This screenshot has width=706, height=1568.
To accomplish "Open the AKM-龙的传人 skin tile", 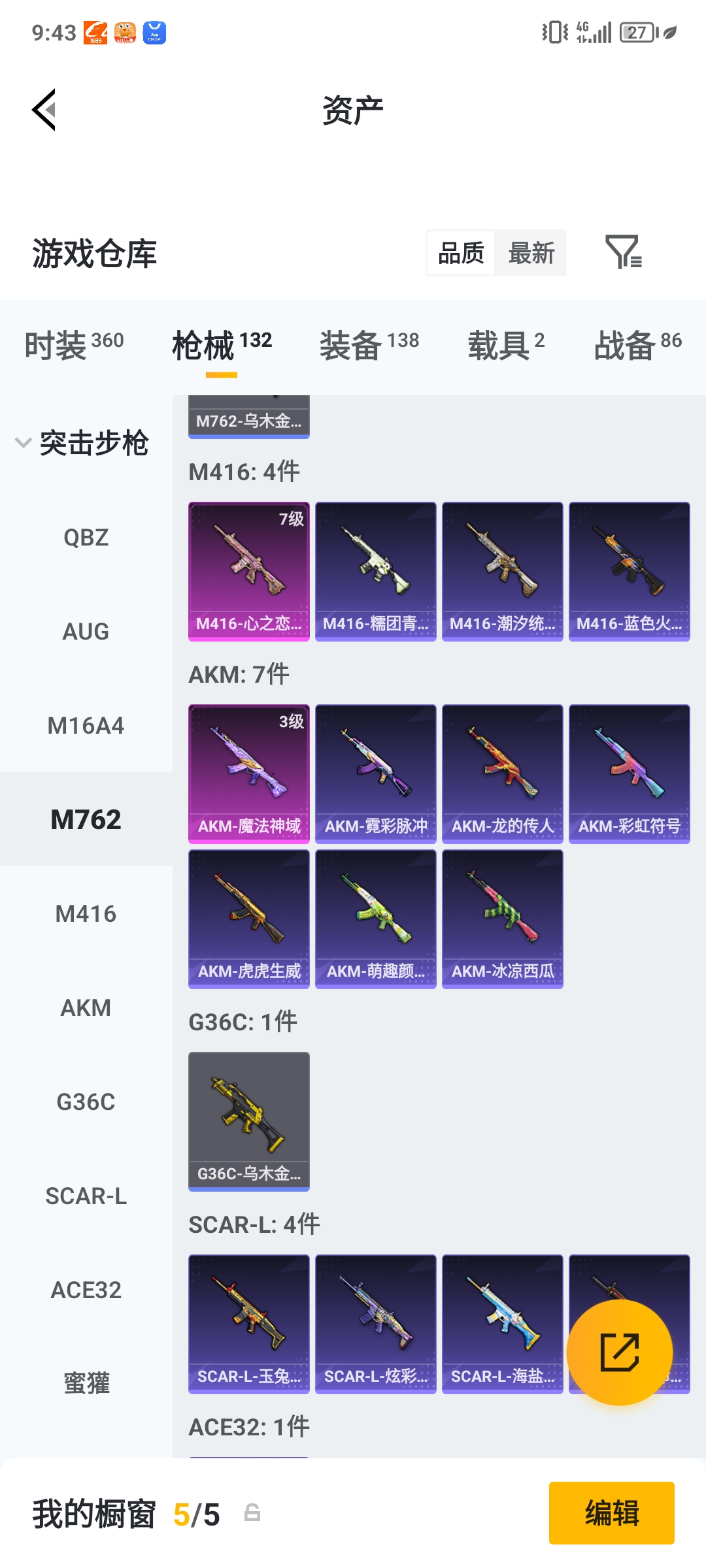I will pyautogui.click(x=502, y=774).
